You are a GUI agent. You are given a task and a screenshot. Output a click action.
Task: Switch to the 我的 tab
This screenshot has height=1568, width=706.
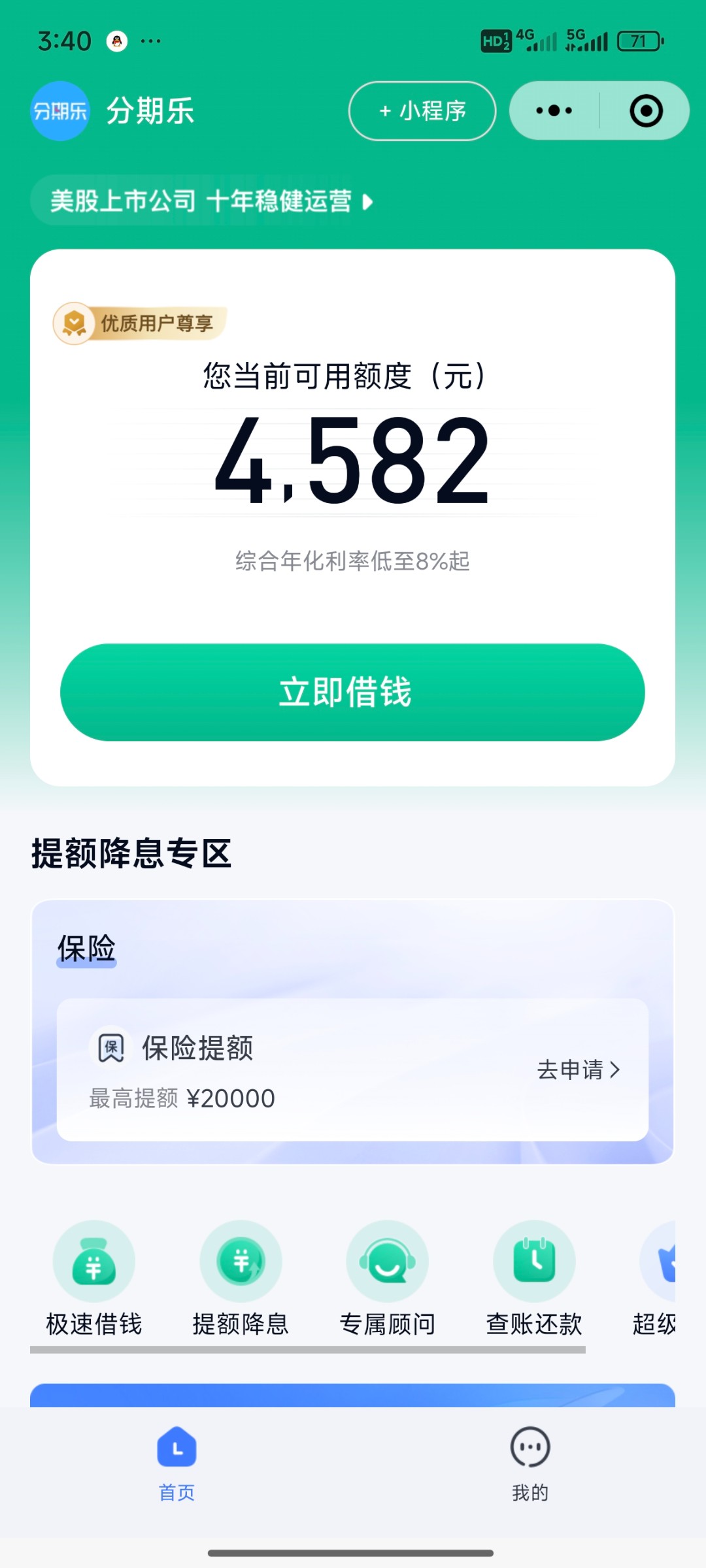529,1463
